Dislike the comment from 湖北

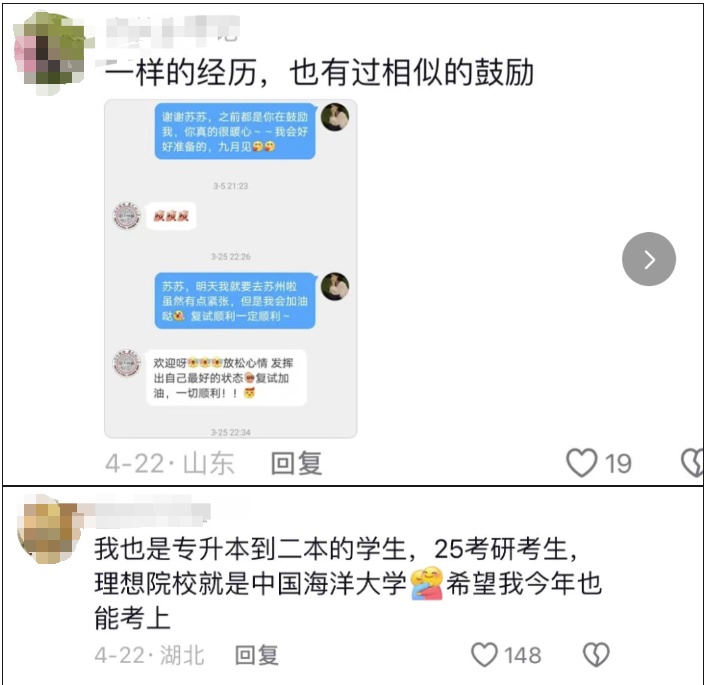coord(597,655)
